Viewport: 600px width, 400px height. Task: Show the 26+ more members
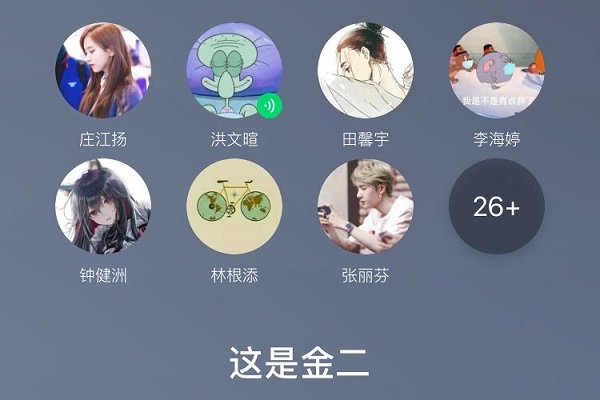(496, 206)
